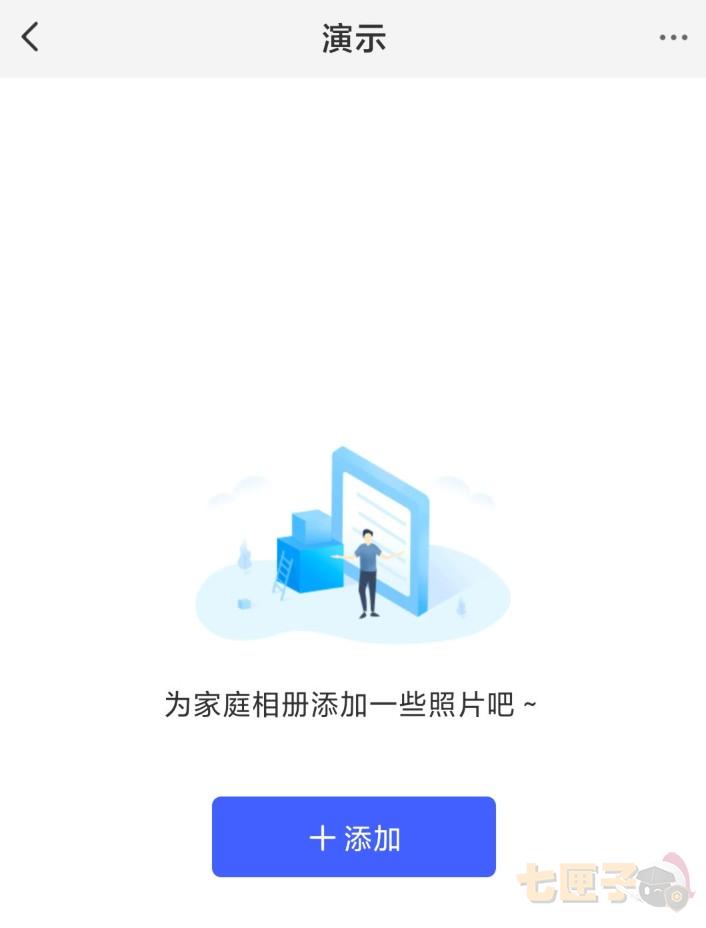Tap the 添加 button to add photos

[x=354, y=837]
